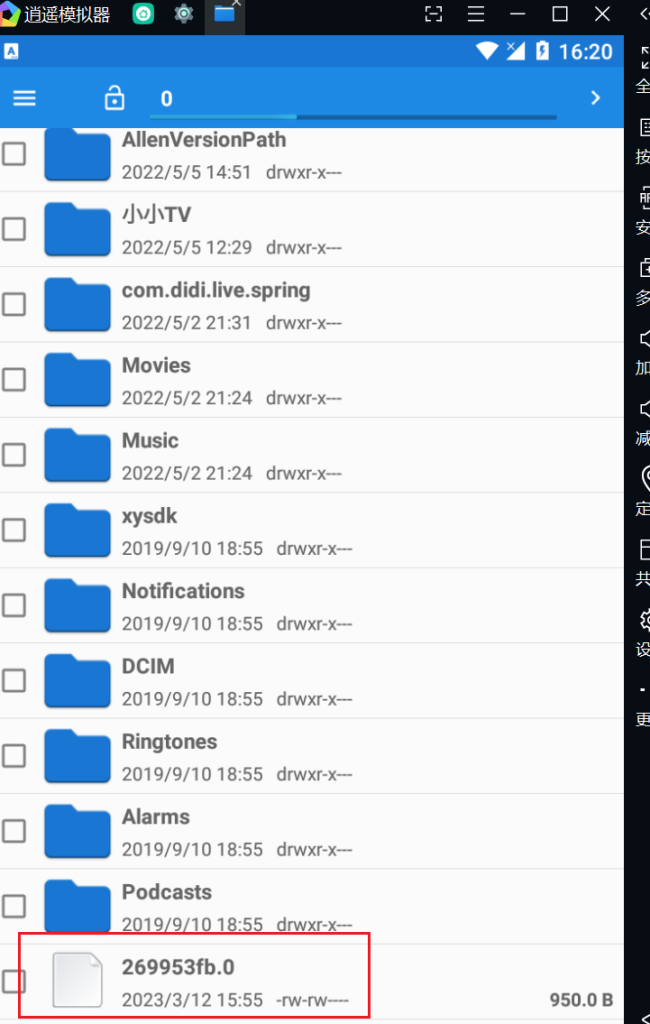Open the file 269953fb.0

click(x=178, y=981)
